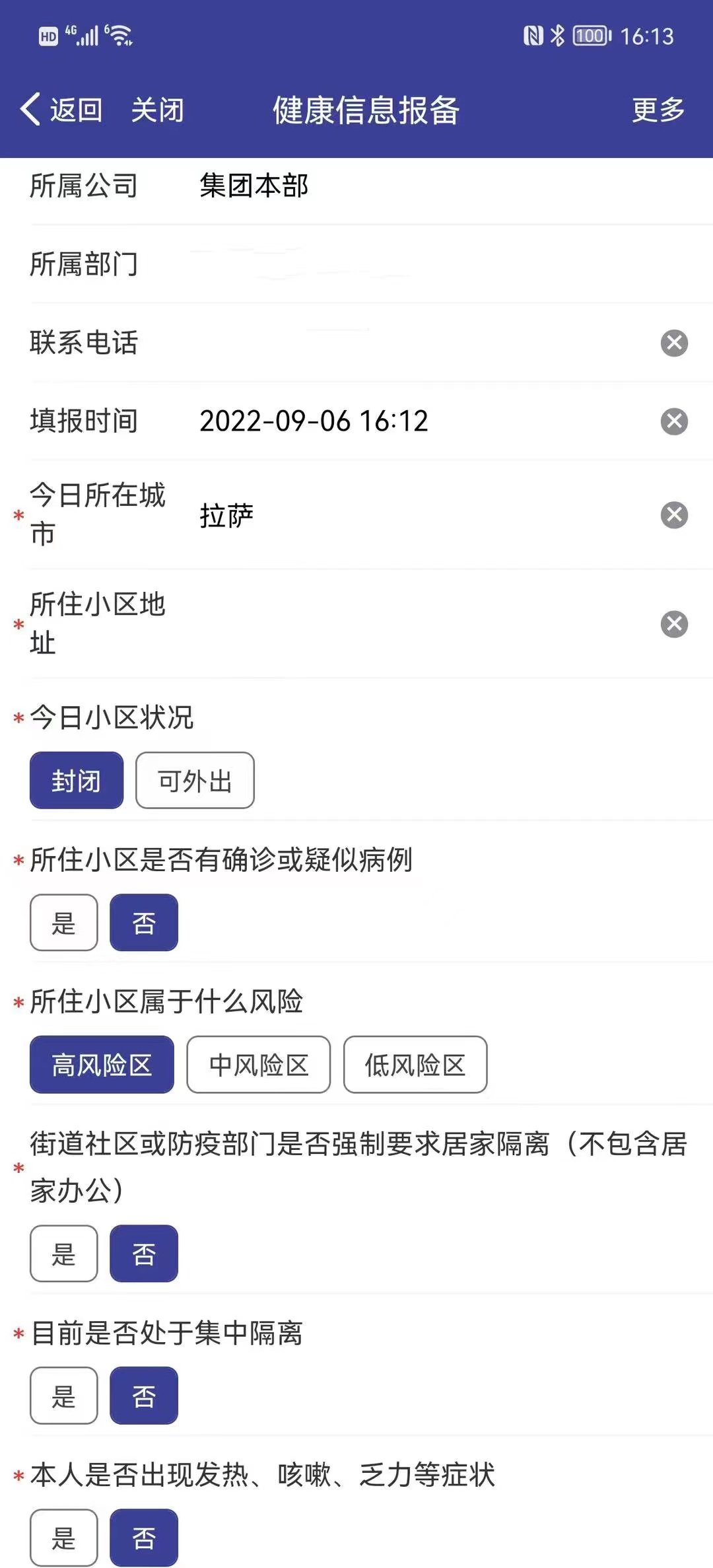713x1568 pixels.
Task: Select 可外出 for 今日小区状况
Action: (195, 781)
